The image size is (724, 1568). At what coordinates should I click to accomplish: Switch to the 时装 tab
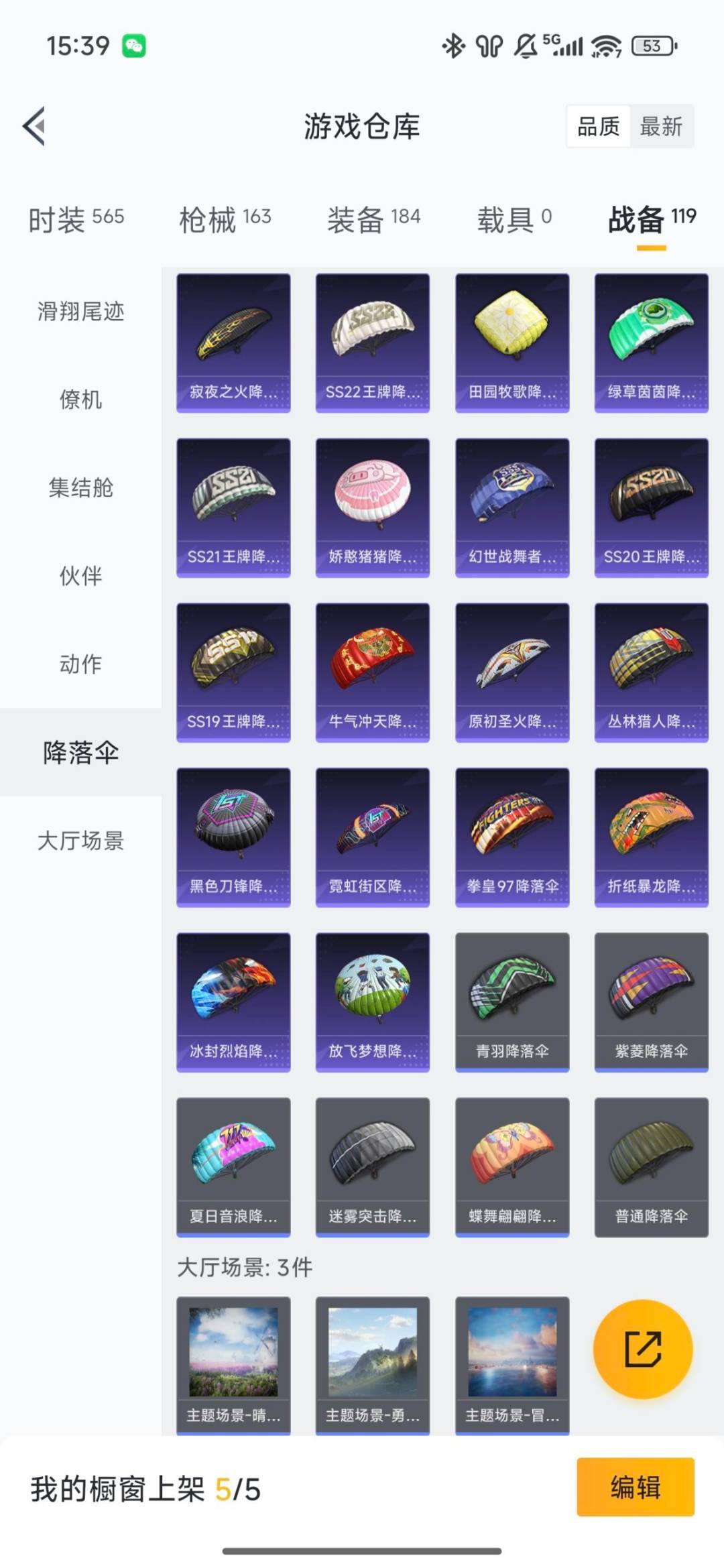(76, 219)
